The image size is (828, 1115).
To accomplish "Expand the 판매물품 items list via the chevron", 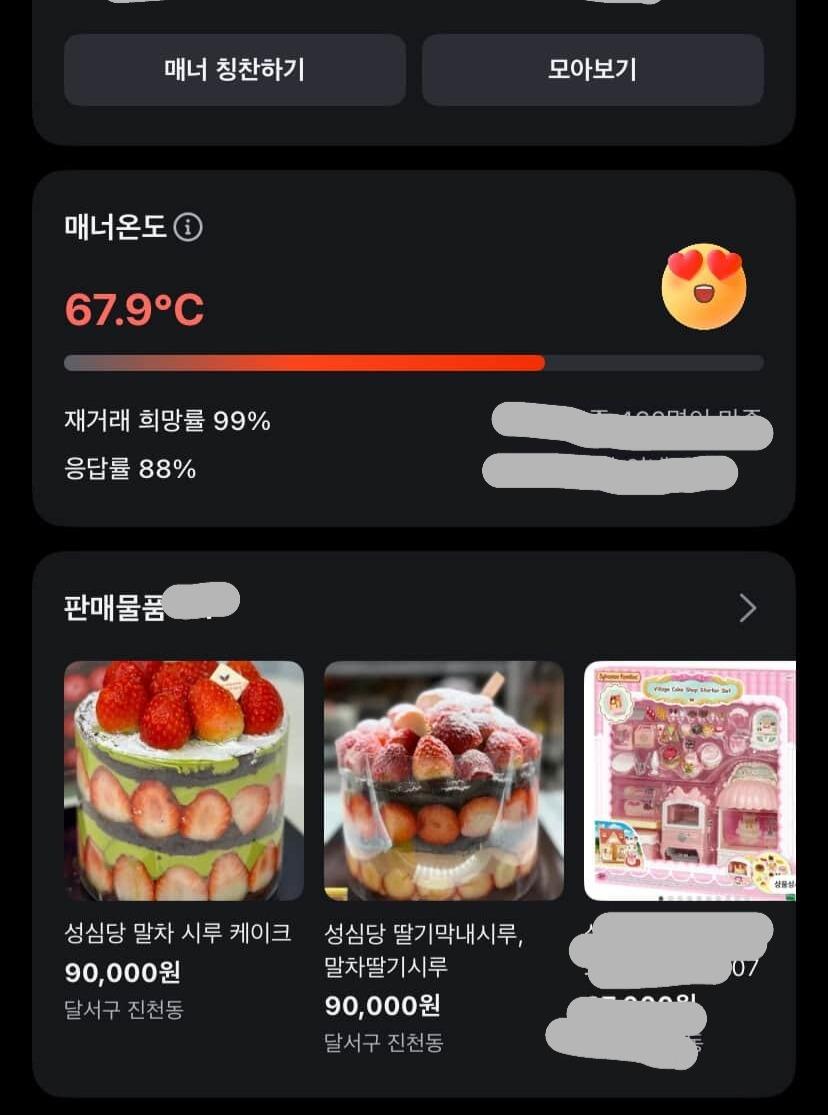I will 747,607.
